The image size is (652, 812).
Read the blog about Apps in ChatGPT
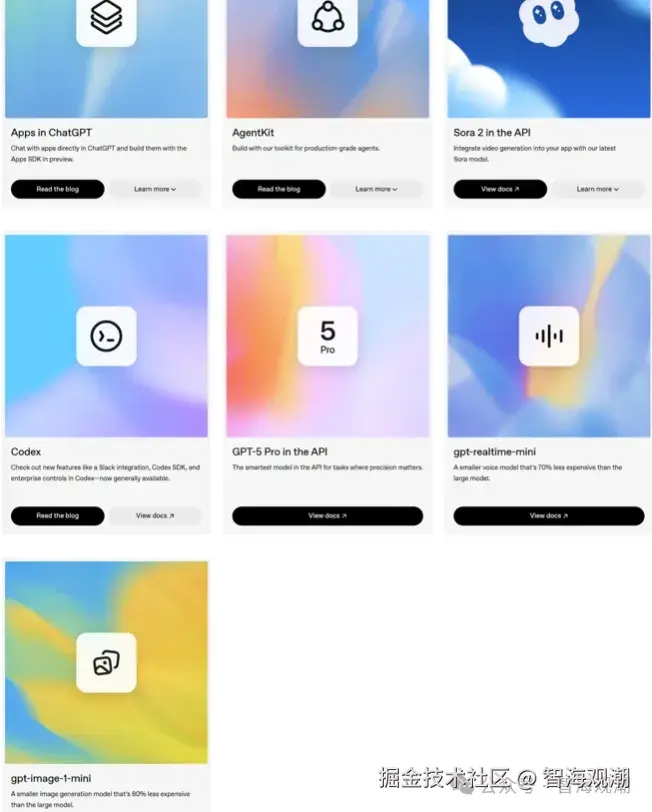coord(57,189)
